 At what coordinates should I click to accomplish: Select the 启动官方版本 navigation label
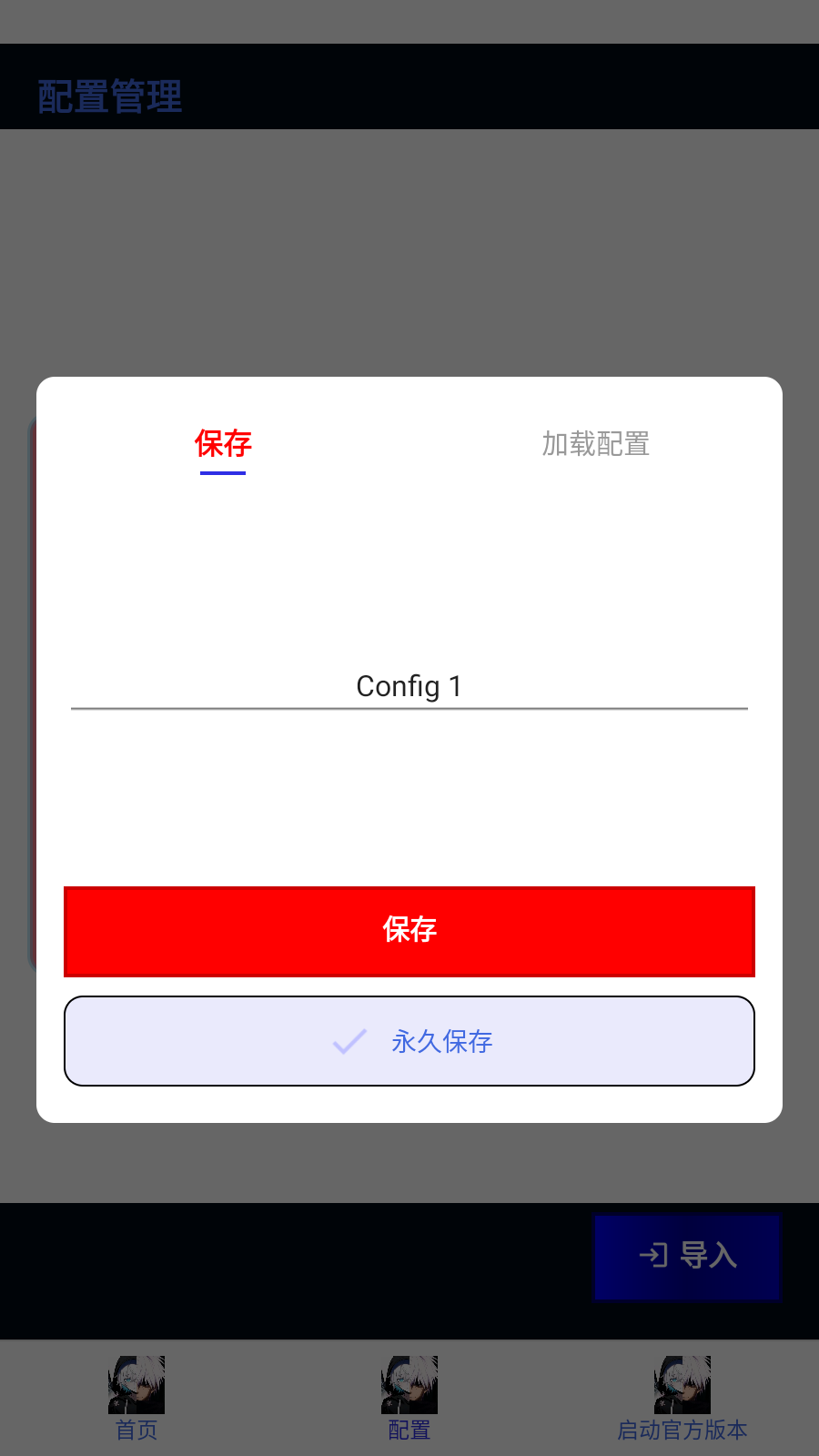682,1430
